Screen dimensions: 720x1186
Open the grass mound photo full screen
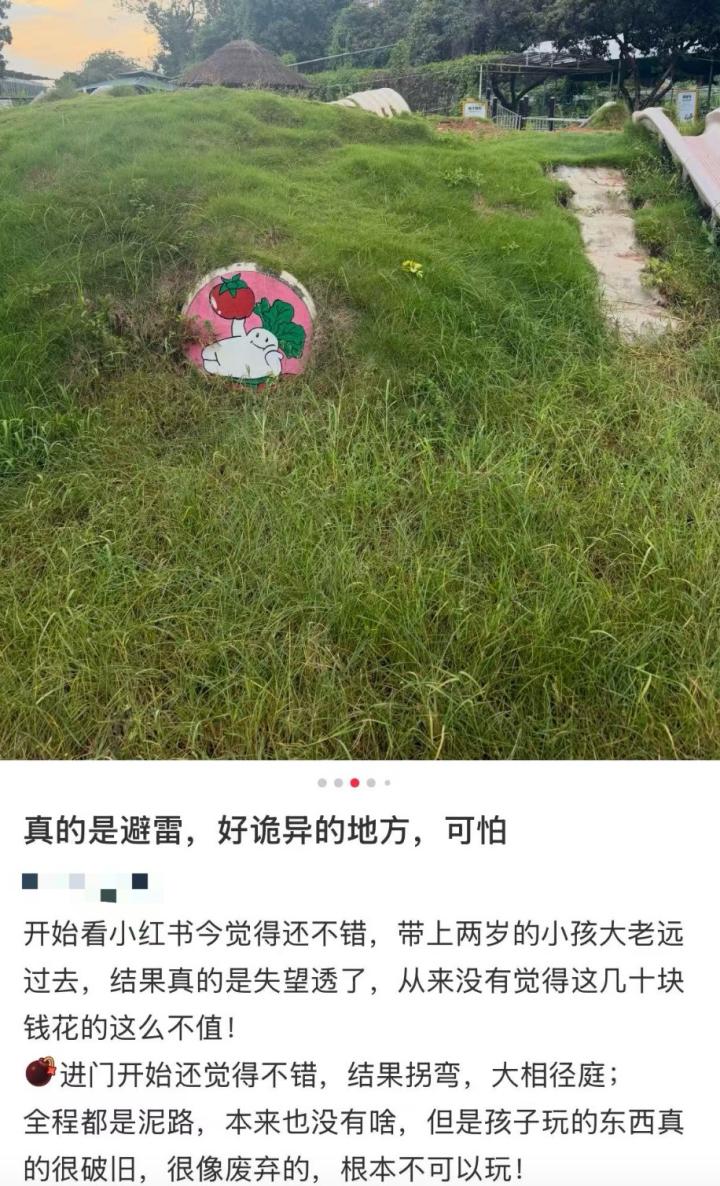point(360,400)
